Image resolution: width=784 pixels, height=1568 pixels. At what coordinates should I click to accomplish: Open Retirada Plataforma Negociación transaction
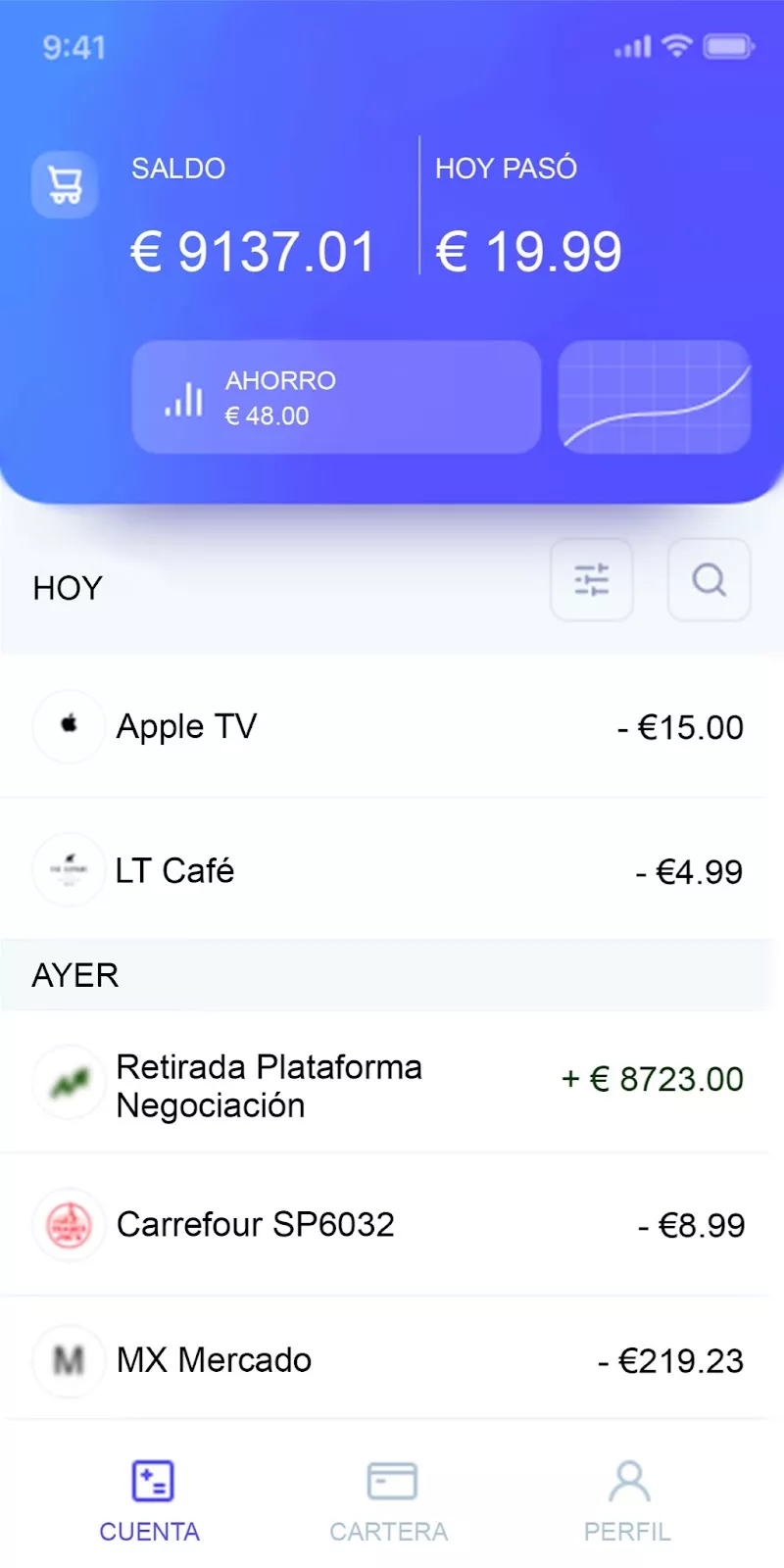click(x=387, y=1084)
